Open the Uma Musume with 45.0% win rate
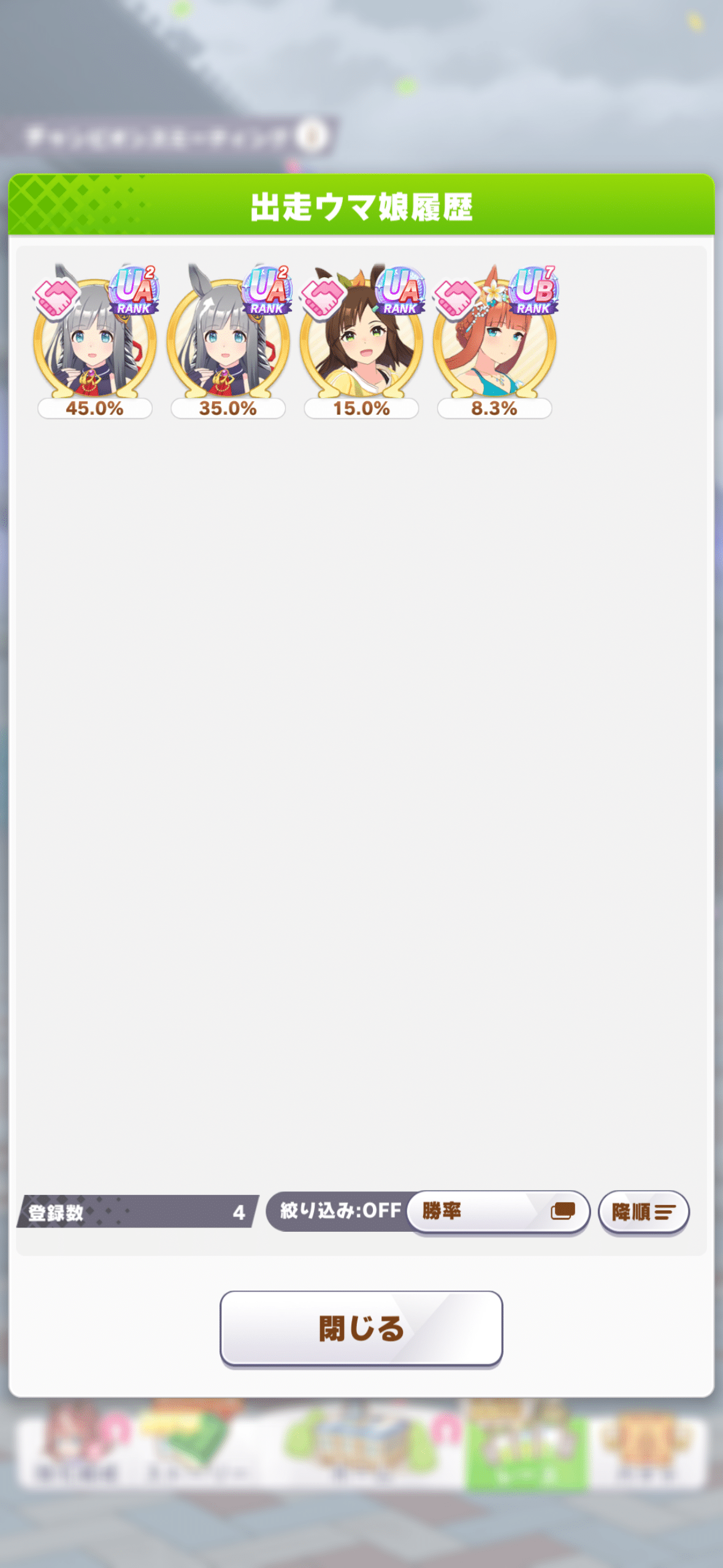The width and height of the screenshot is (723, 1568). click(94, 338)
